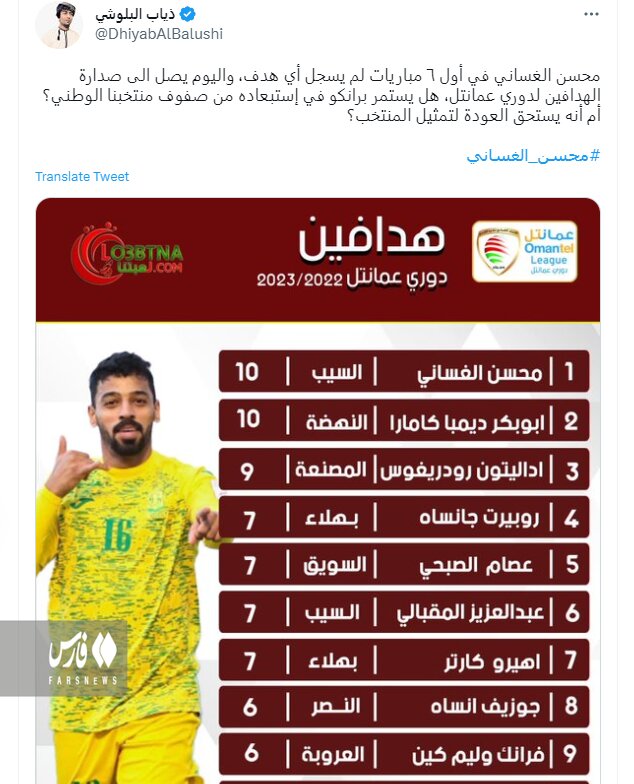Open the محسن_الغساني hashtag
The height and width of the screenshot is (784, 634).
[x=533, y=156]
